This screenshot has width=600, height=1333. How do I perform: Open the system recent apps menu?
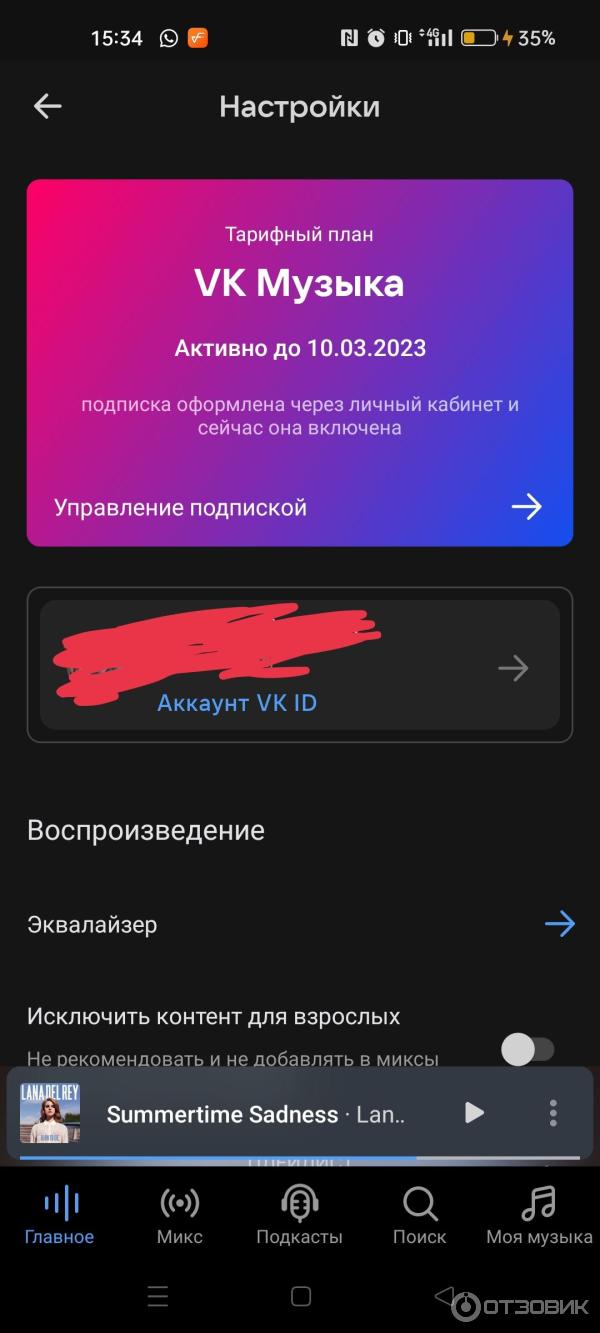(158, 1297)
